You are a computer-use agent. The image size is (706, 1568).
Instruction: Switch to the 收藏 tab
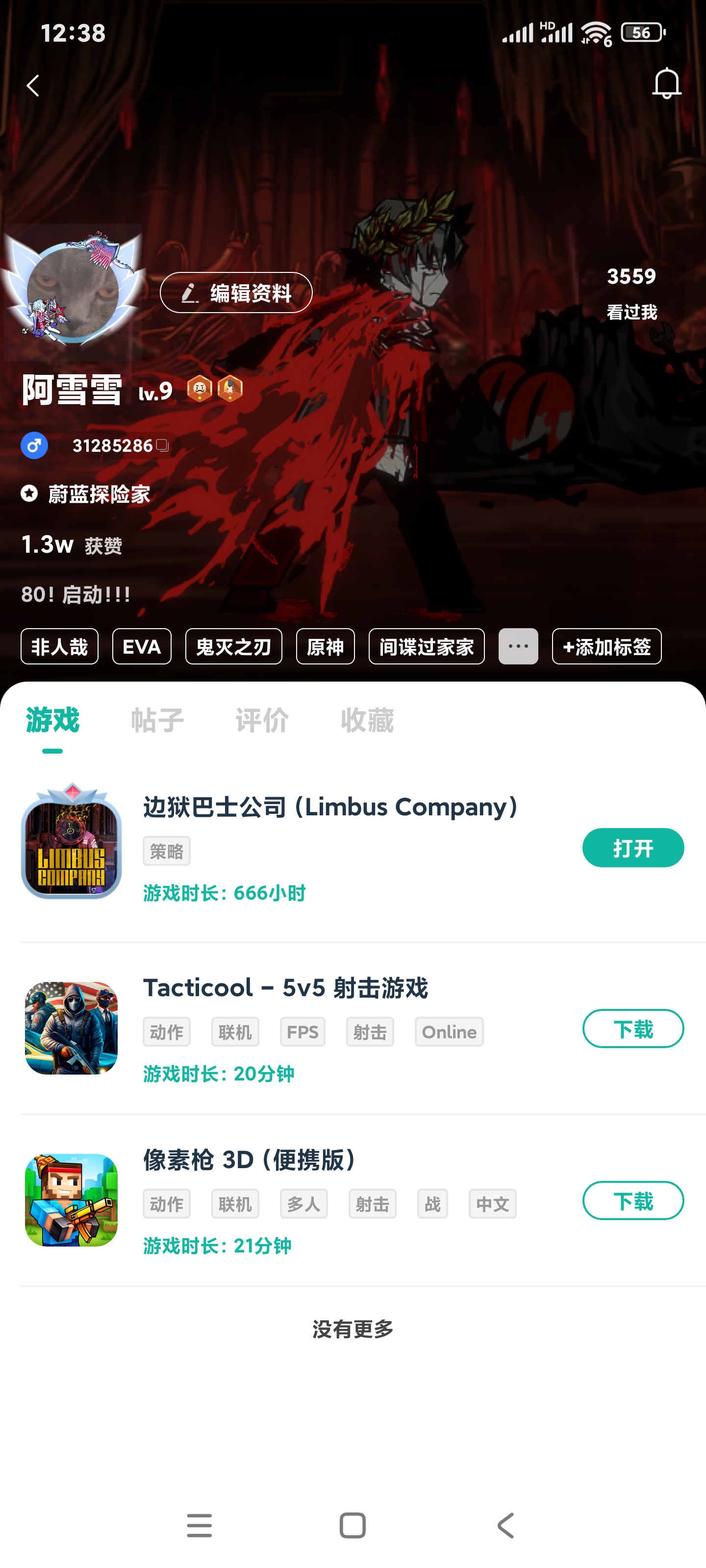click(367, 720)
